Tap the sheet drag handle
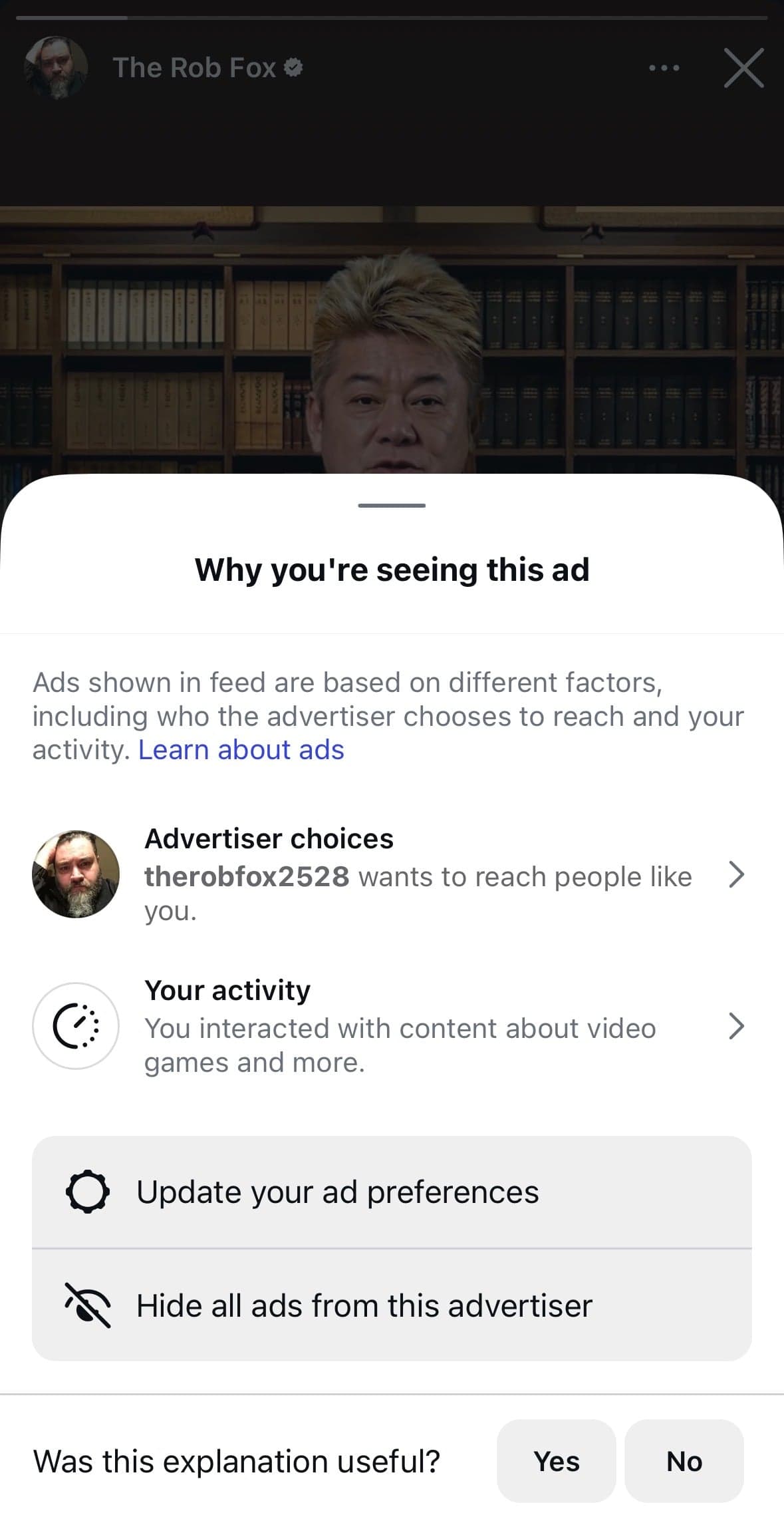Image resolution: width=784 pixels, height=1515 pixels. tap(392, 506)
